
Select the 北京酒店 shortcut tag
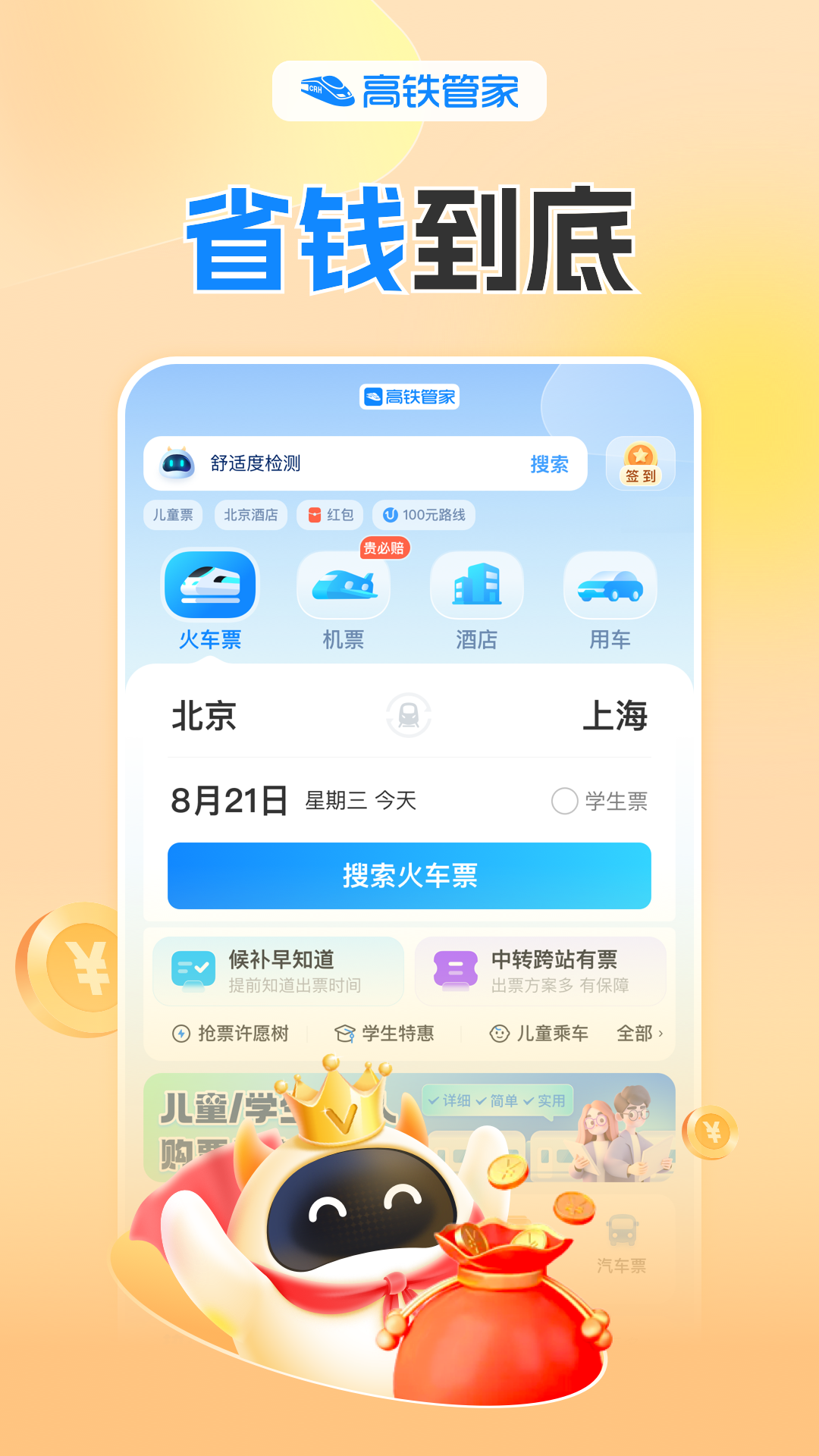click(250, 515)
